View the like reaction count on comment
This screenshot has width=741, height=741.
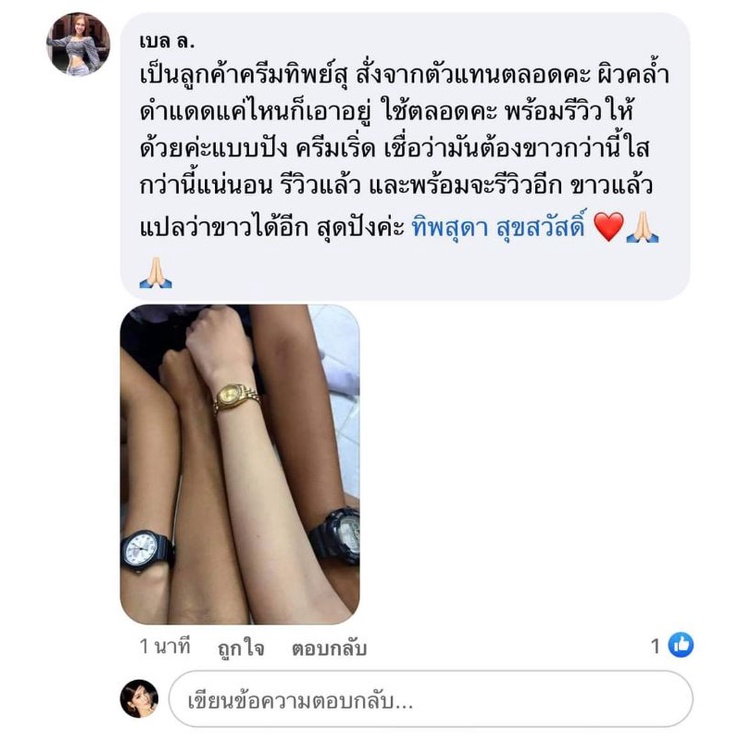coord(671,646)
